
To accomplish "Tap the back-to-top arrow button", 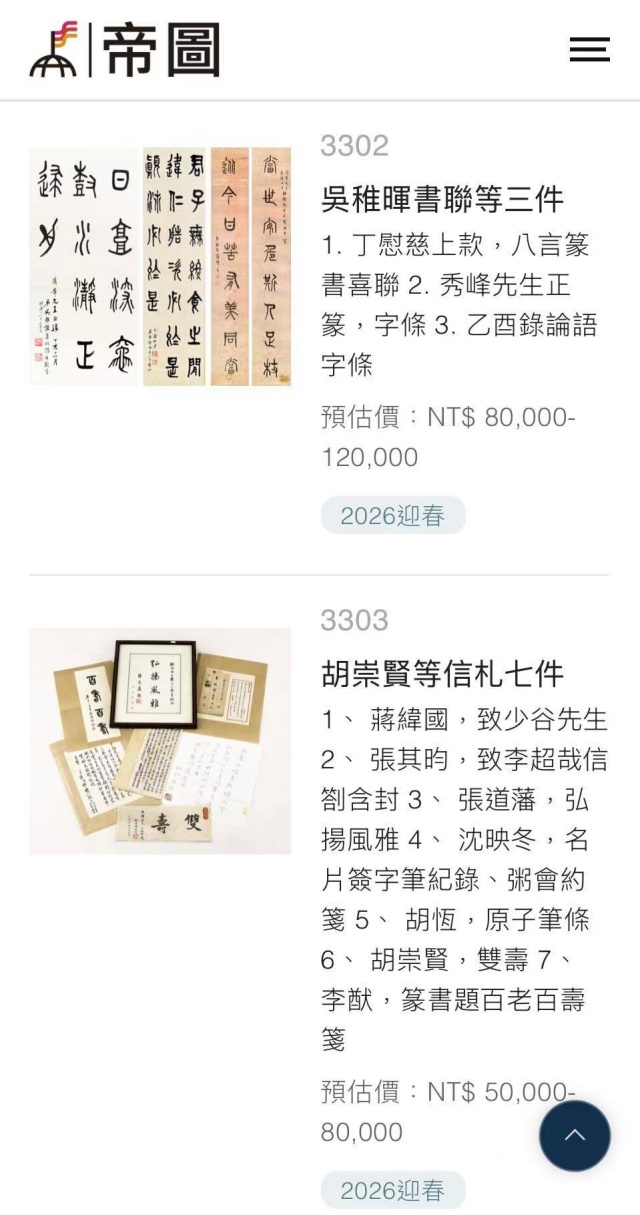I will (x=574, y=1136).
